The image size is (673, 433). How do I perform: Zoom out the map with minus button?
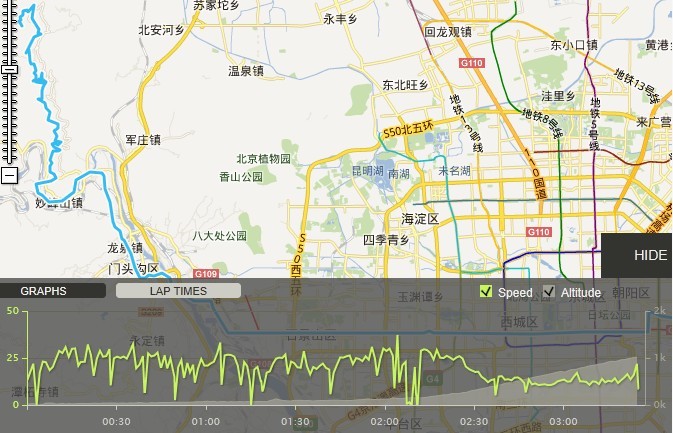click(9, 176)
